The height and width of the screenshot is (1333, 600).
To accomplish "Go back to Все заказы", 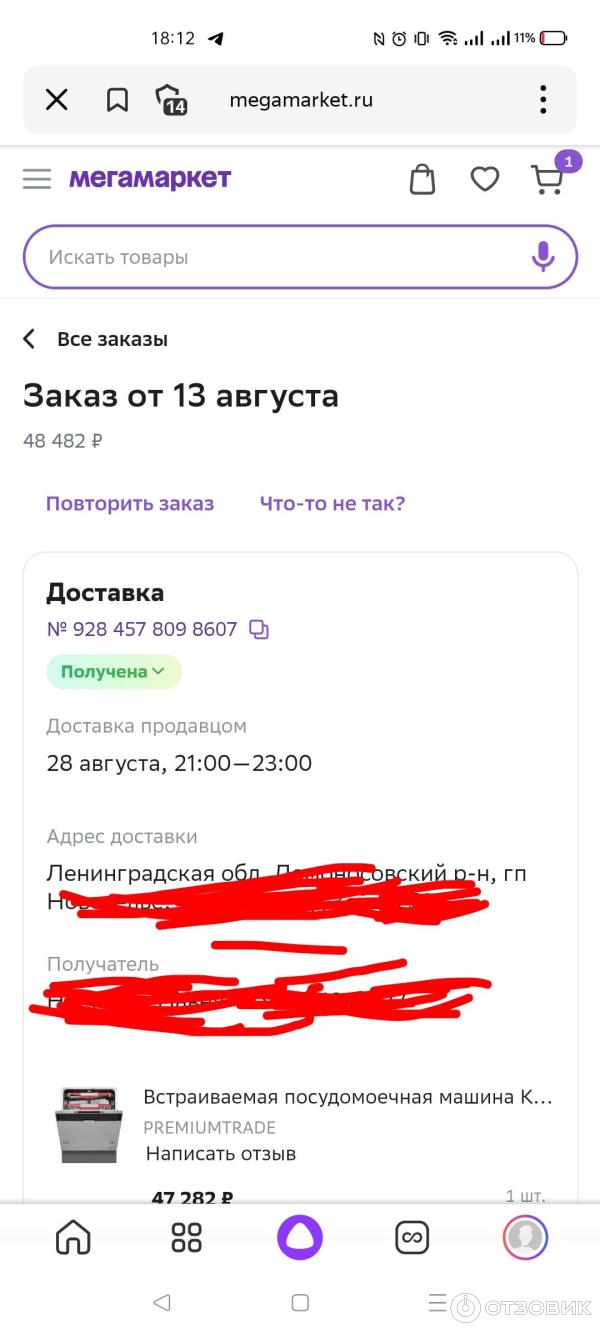I will (95, 339).
